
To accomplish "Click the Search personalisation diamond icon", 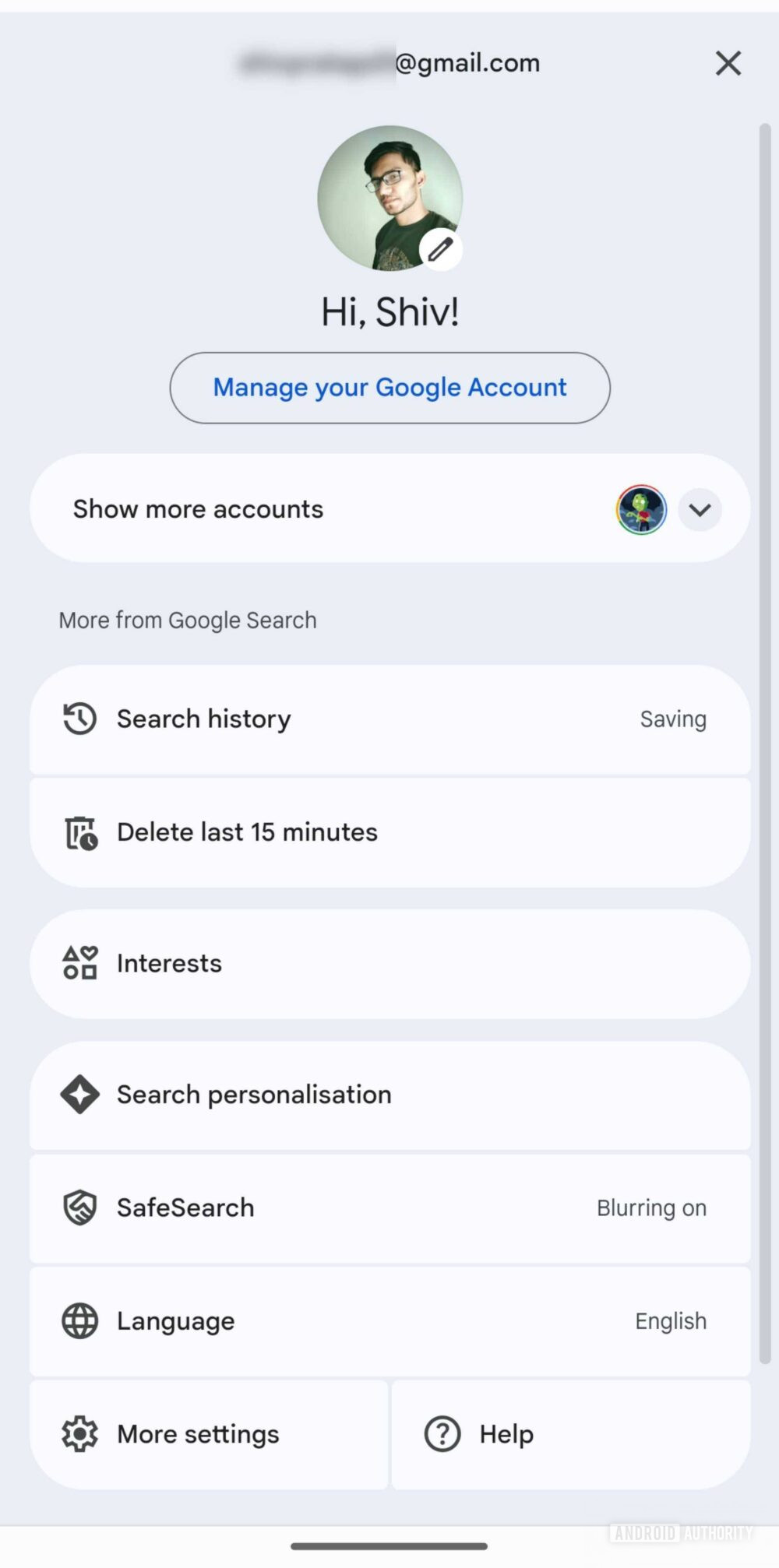I will (x=79, y=1094).
